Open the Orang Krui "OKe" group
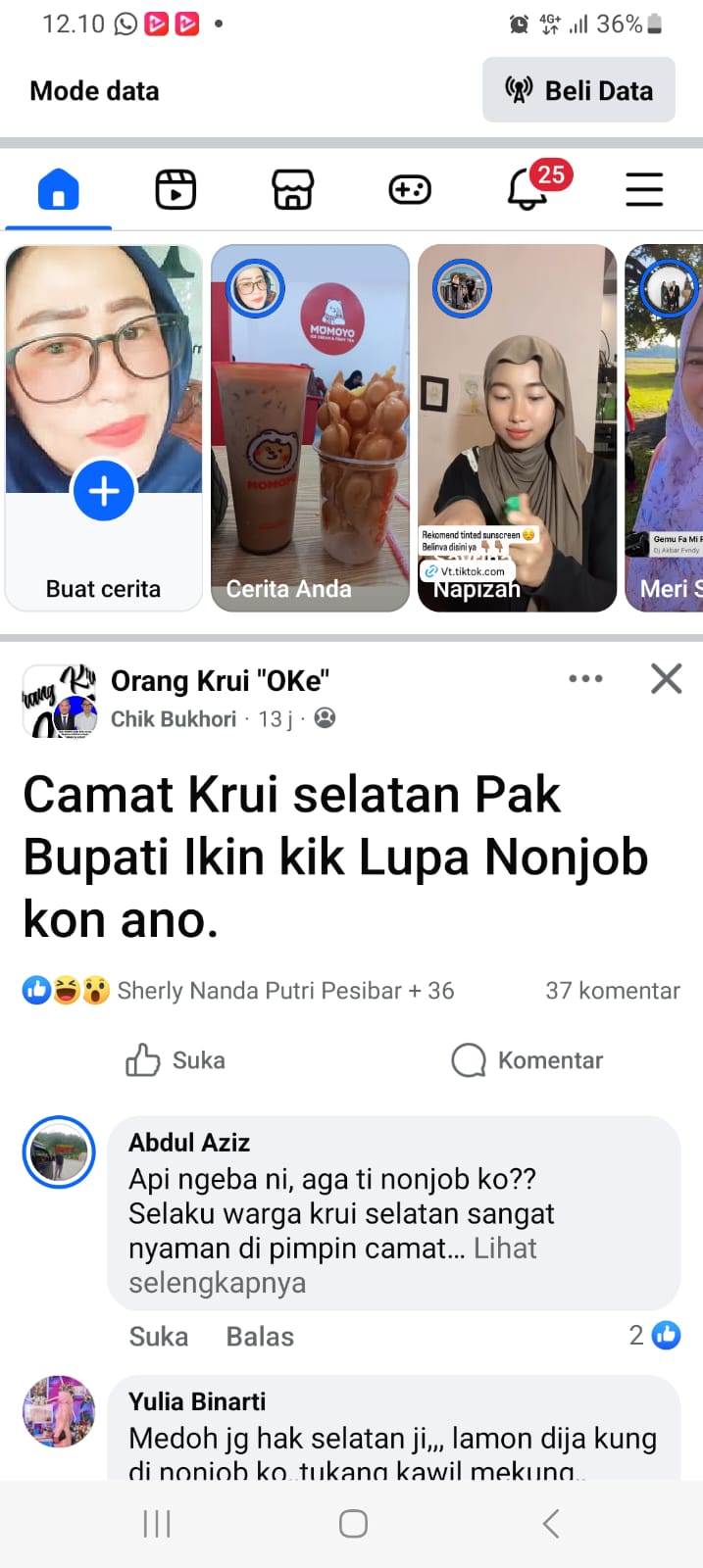 click(x=220, y=681)
